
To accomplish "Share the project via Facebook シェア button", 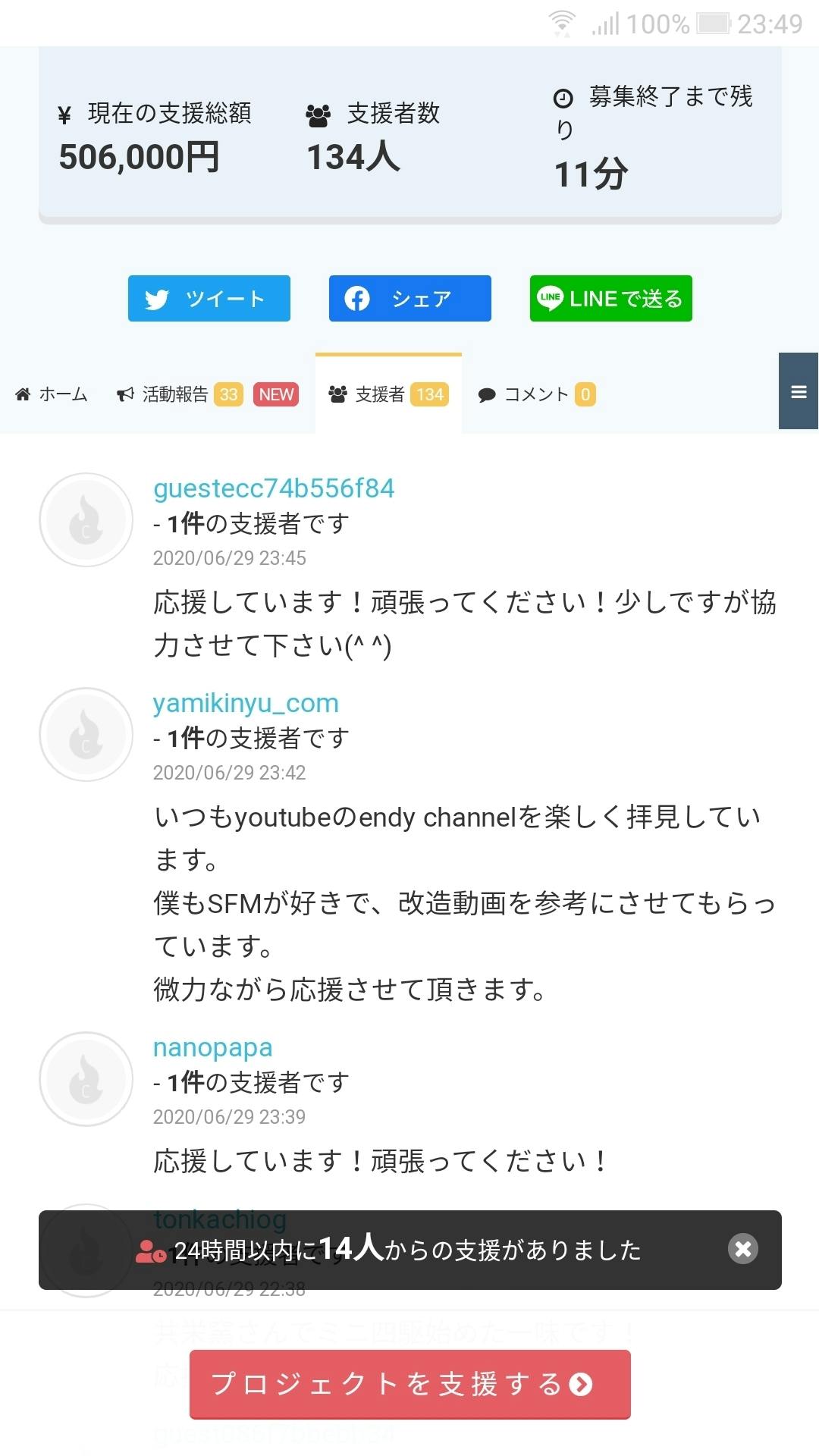I will (x=409, y=299).
